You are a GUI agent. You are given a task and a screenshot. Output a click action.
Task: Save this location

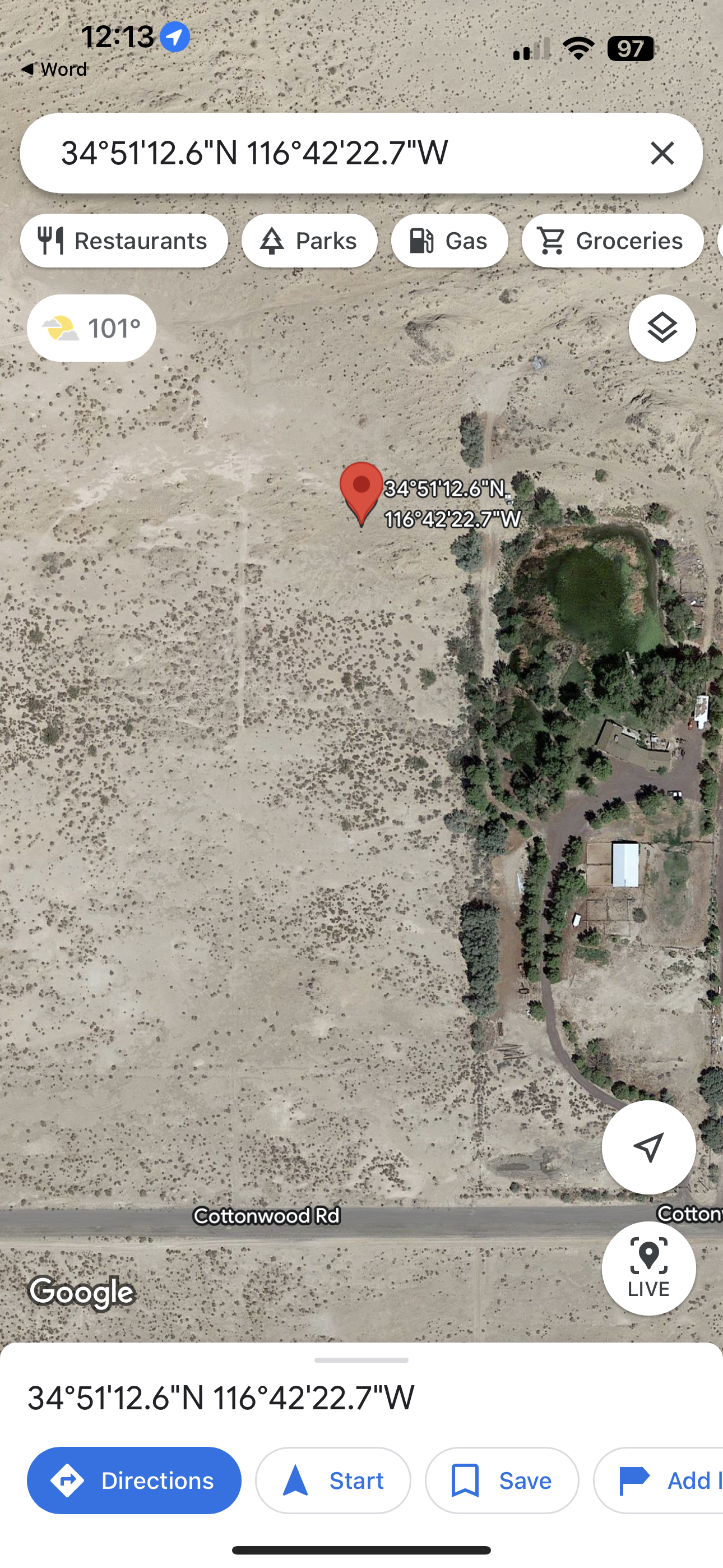[502, 1481]
